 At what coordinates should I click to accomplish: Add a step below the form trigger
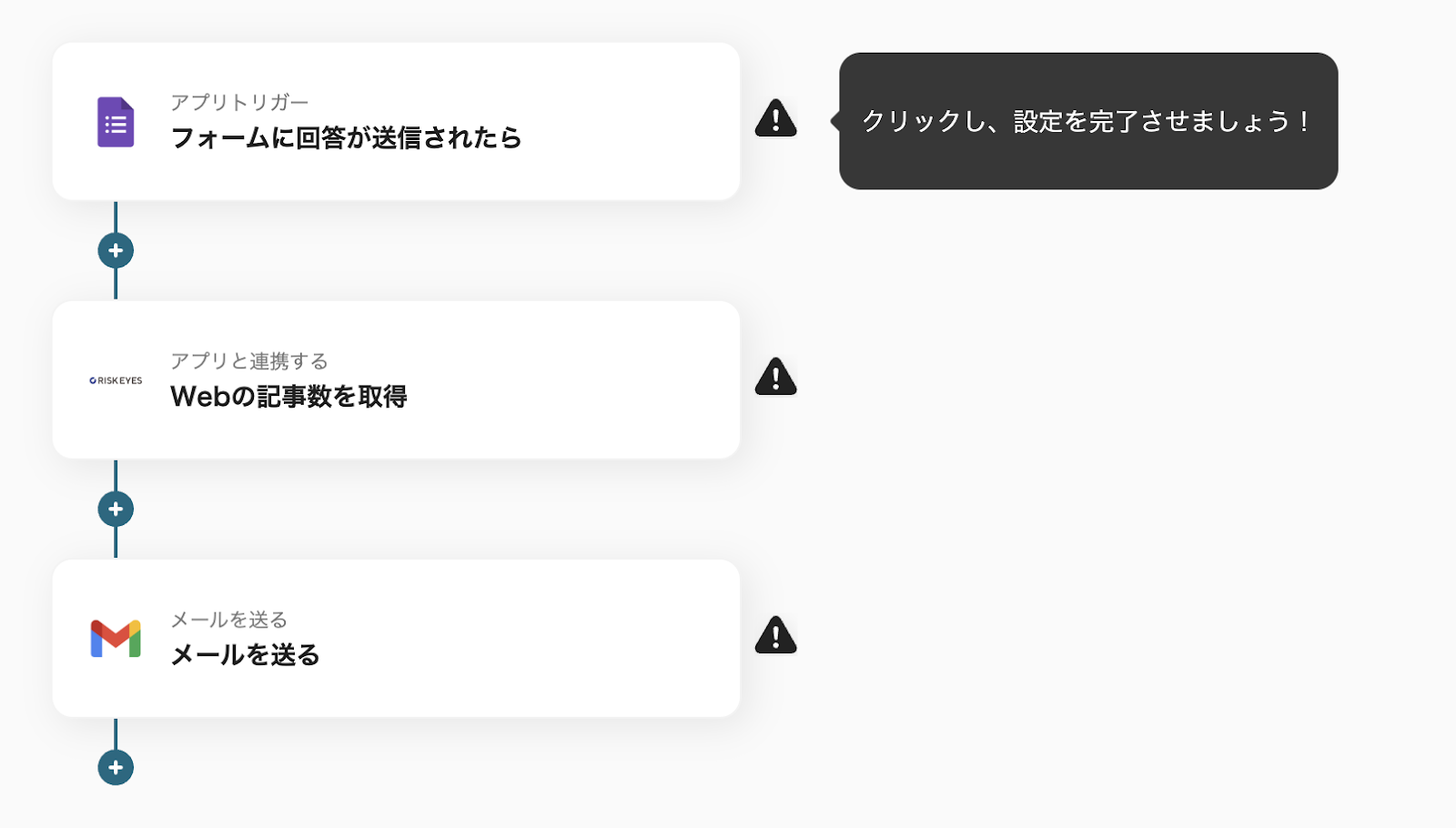click(116, 250)
